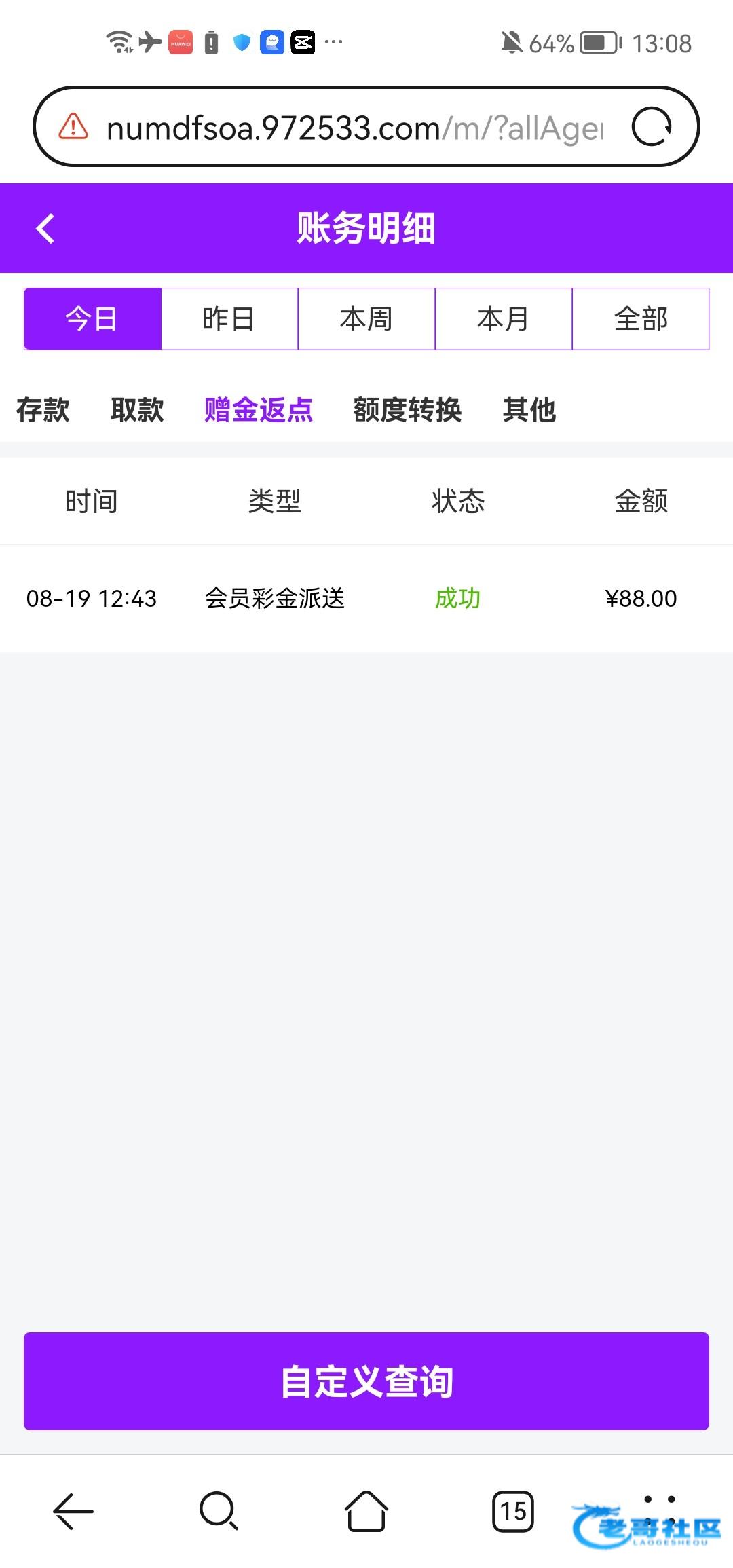Select the 今日 time filter
733x1568 pixels.
pos(92,319)
